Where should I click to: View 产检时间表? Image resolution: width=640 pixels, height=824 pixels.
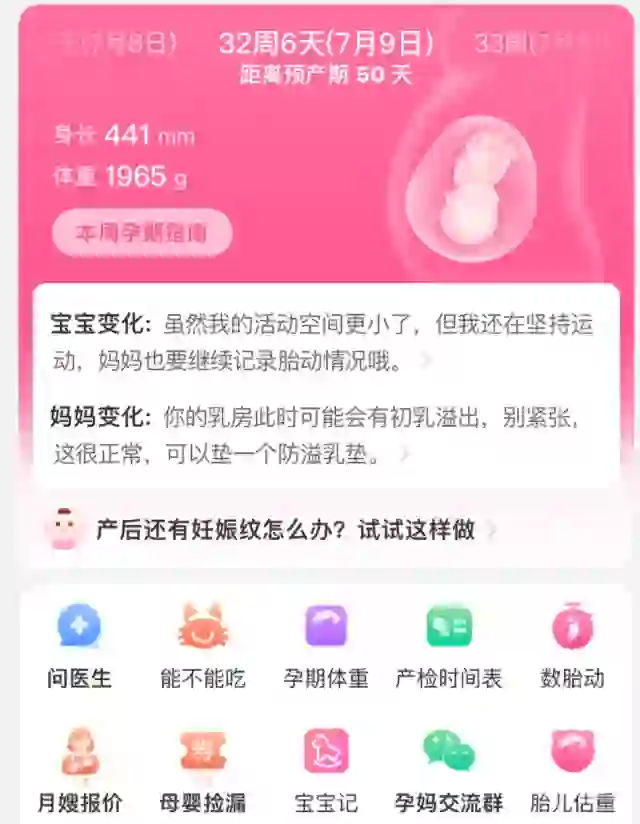449,645
